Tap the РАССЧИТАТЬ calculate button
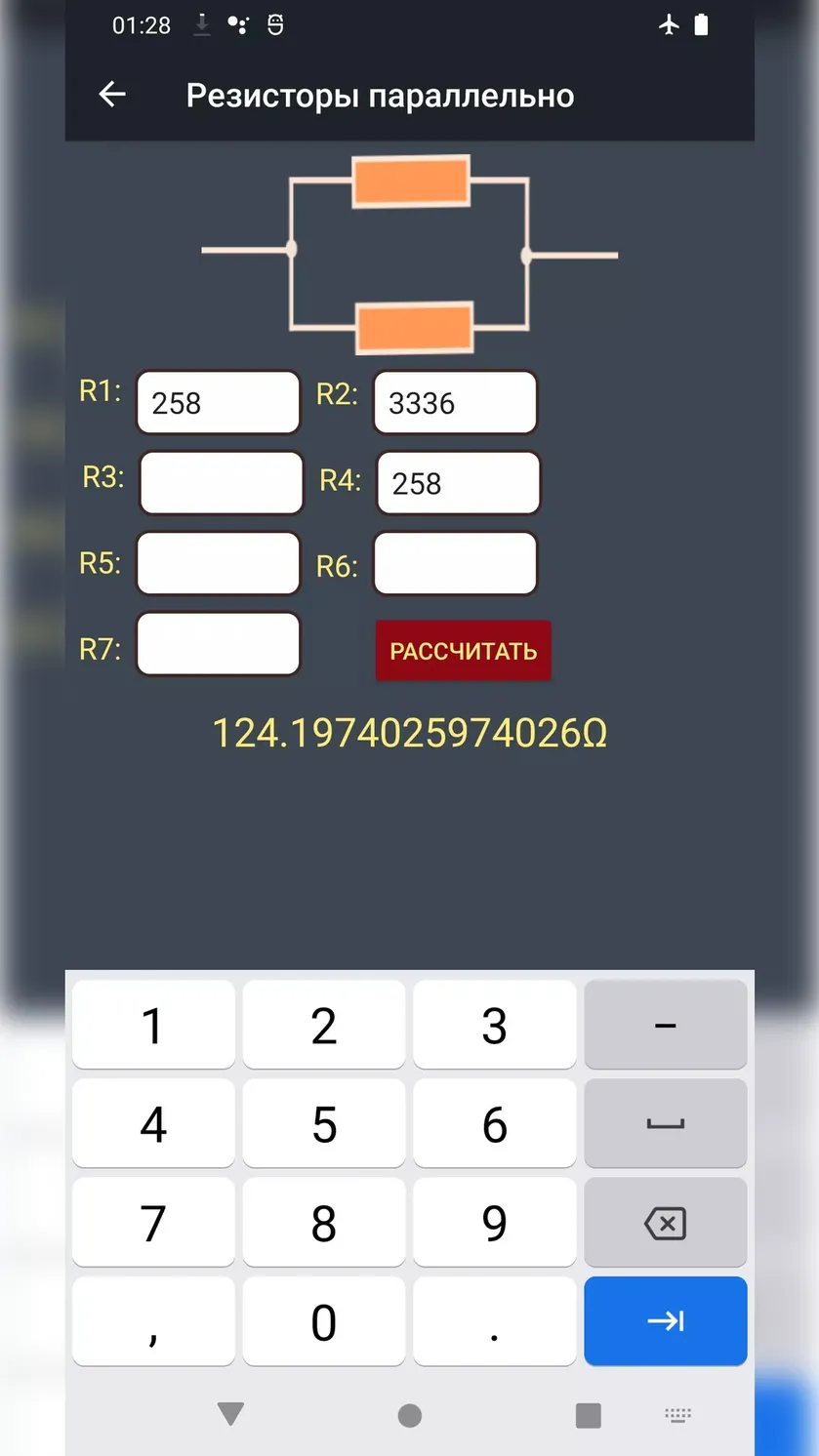Image resolution: width=819 pixels, height=1456 pixels. pos(464,651)
